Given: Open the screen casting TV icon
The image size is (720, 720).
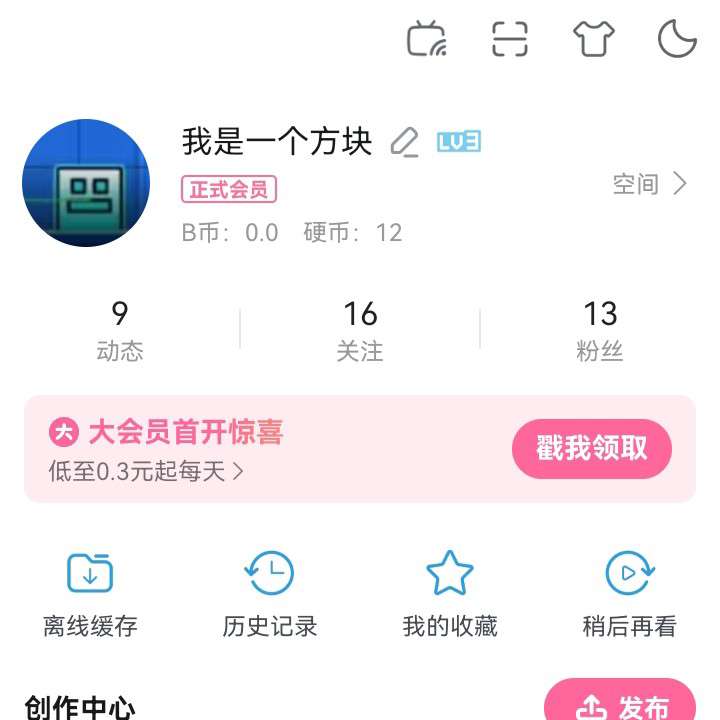Looking at the screenshot, I should tap(426, 40).
